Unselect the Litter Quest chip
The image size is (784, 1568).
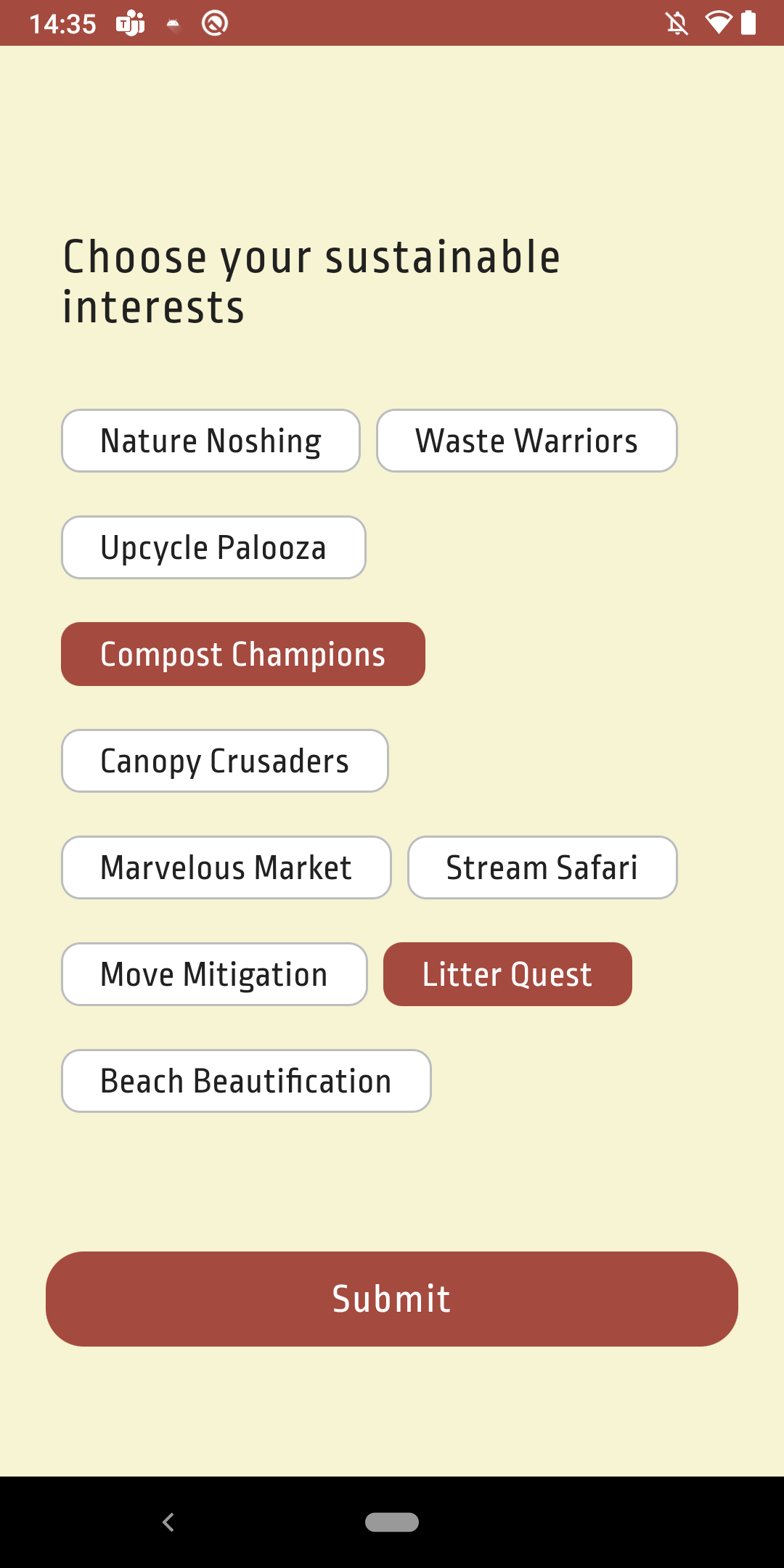point(507,974)
